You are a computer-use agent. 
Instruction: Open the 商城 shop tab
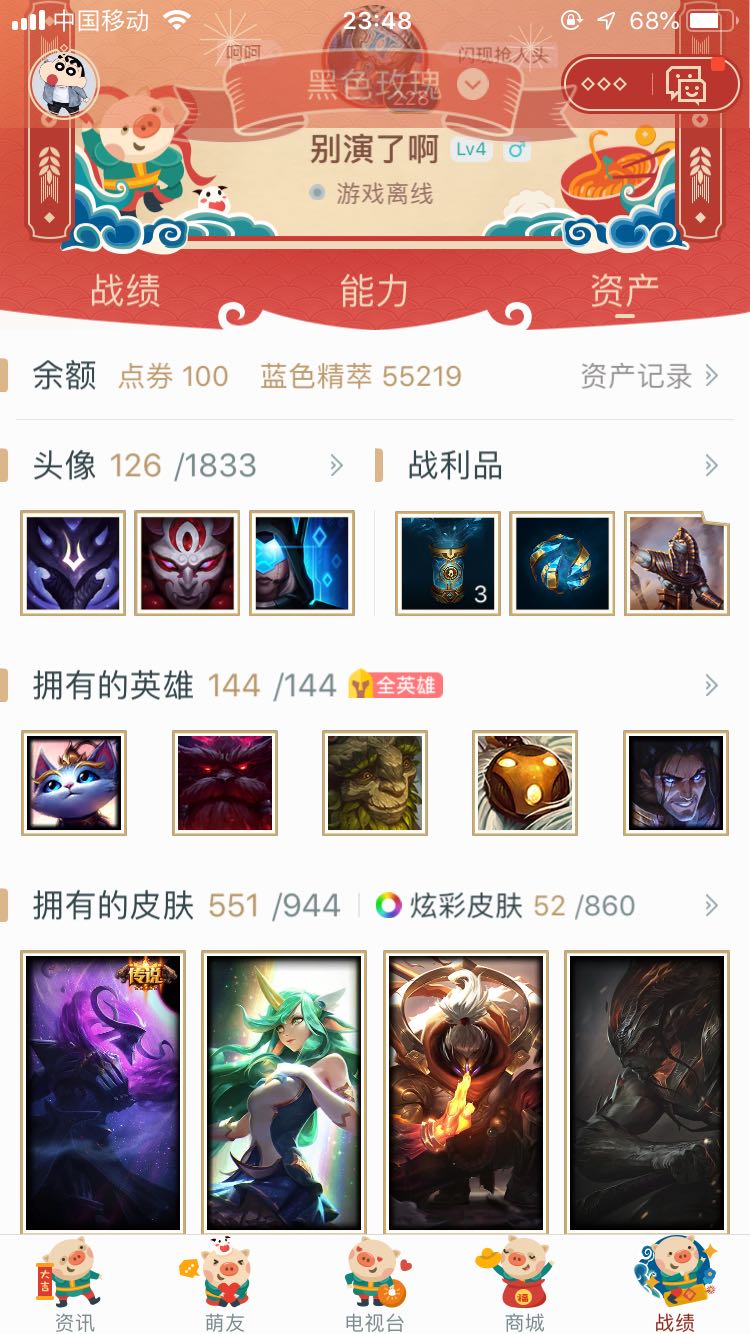[x=524, y=1285]
